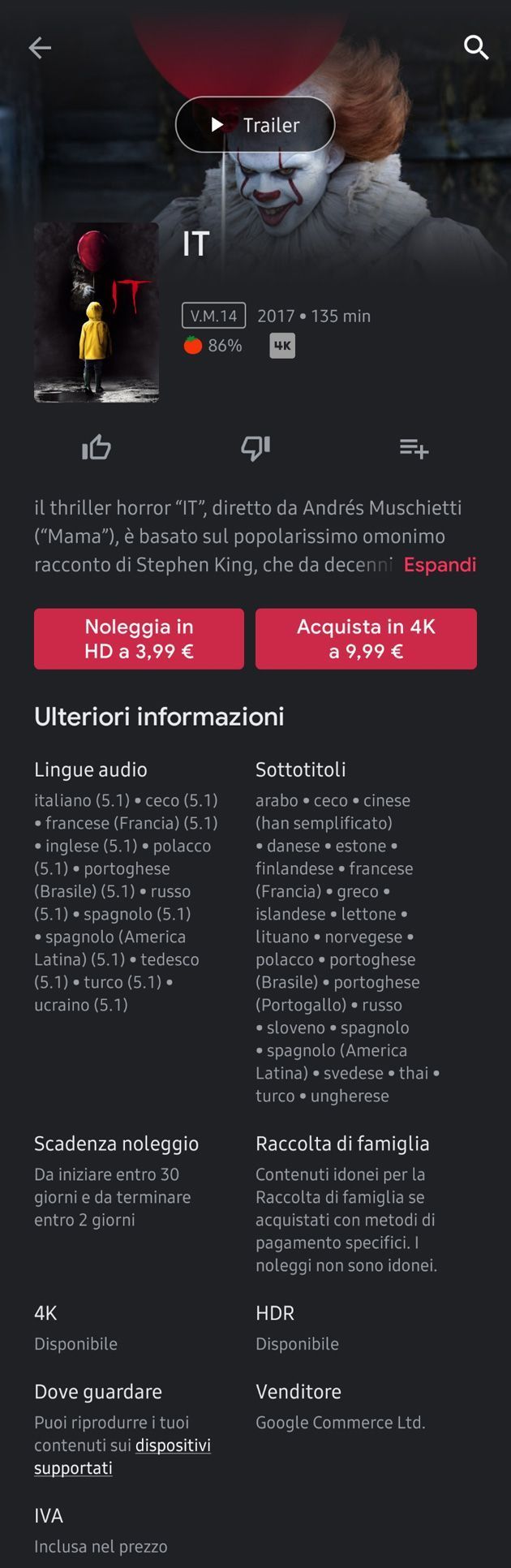The height and width of the screenshot is (1568, 511).
Task: Select Acquista in 4K a 9,99 €
Action: tap(366, 639)
